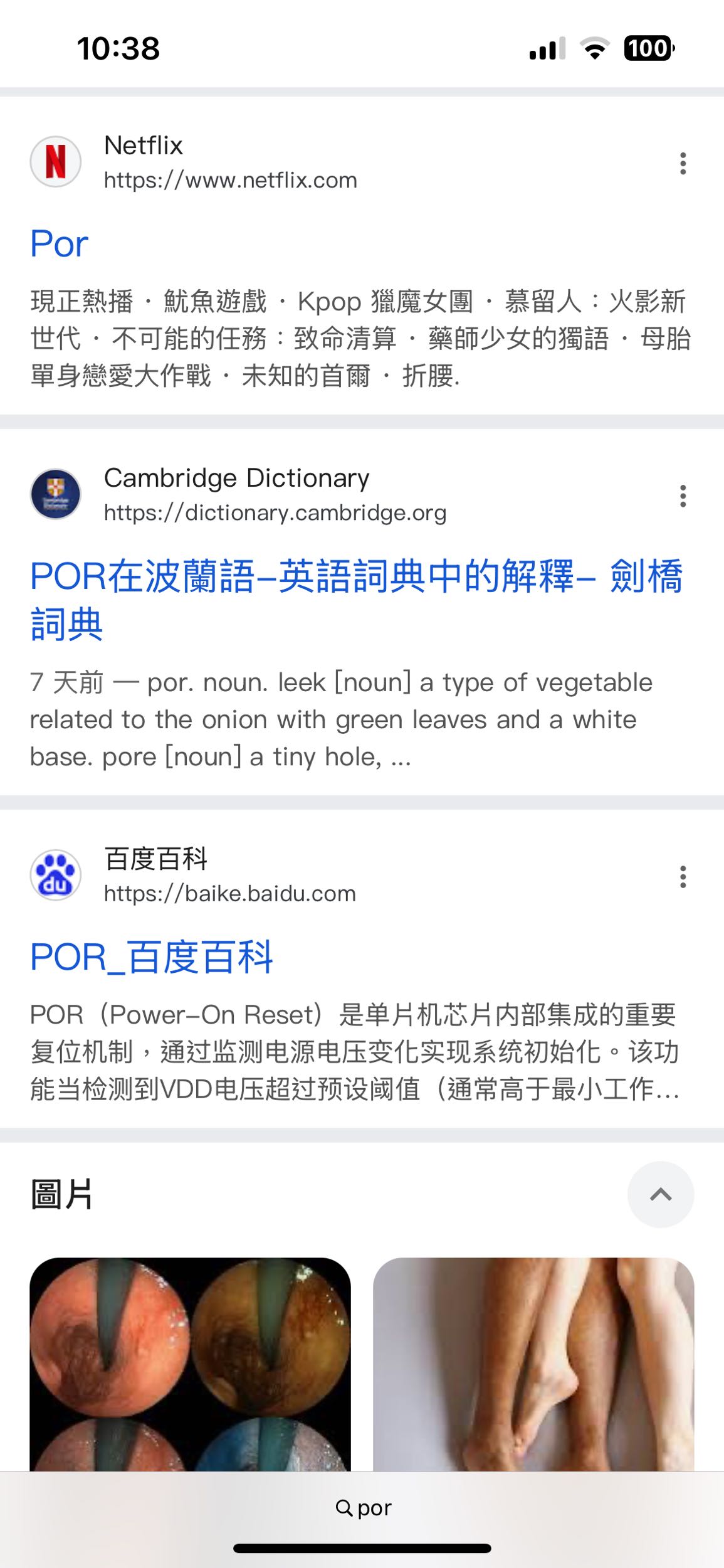Visit the Netflix site header link
724x1568 pixels.
click(230, 162)
